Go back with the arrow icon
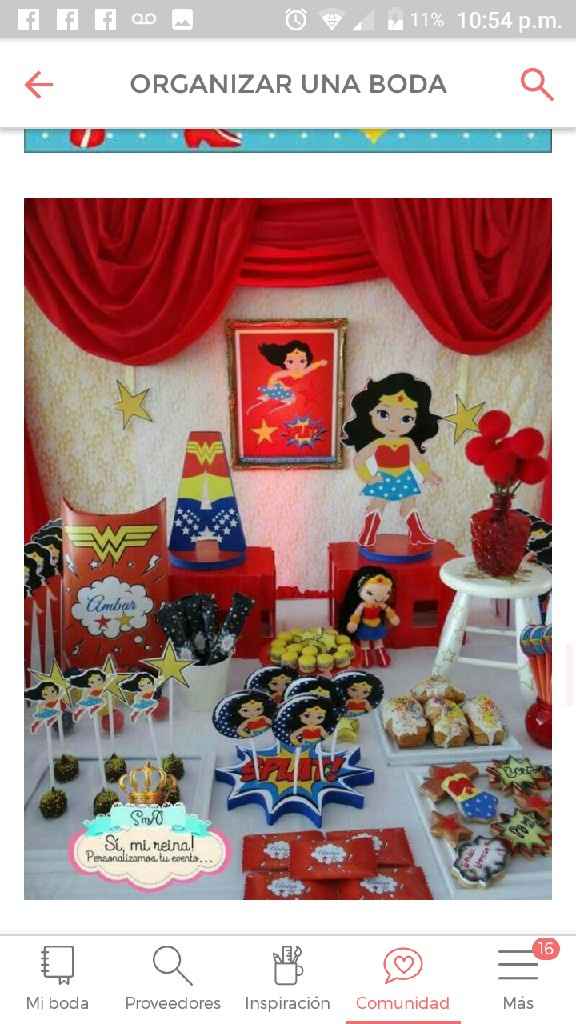576x1024 pixels. pos(39,85)
